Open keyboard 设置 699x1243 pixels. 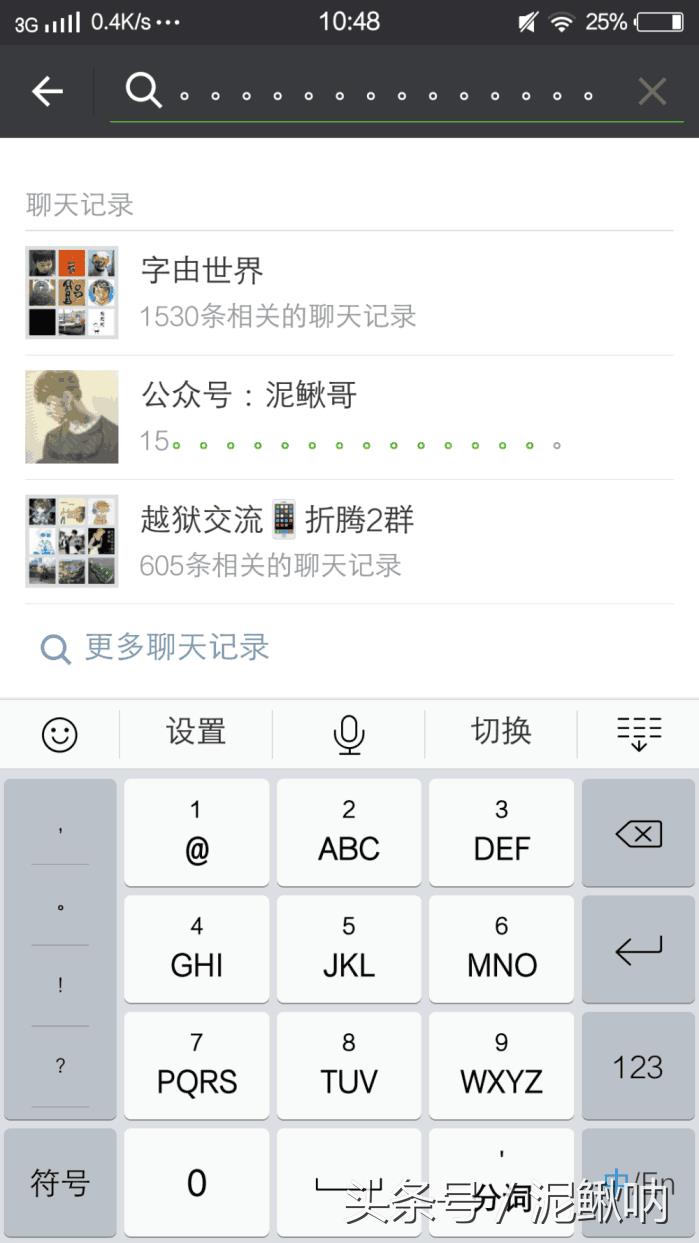(196, 733)
